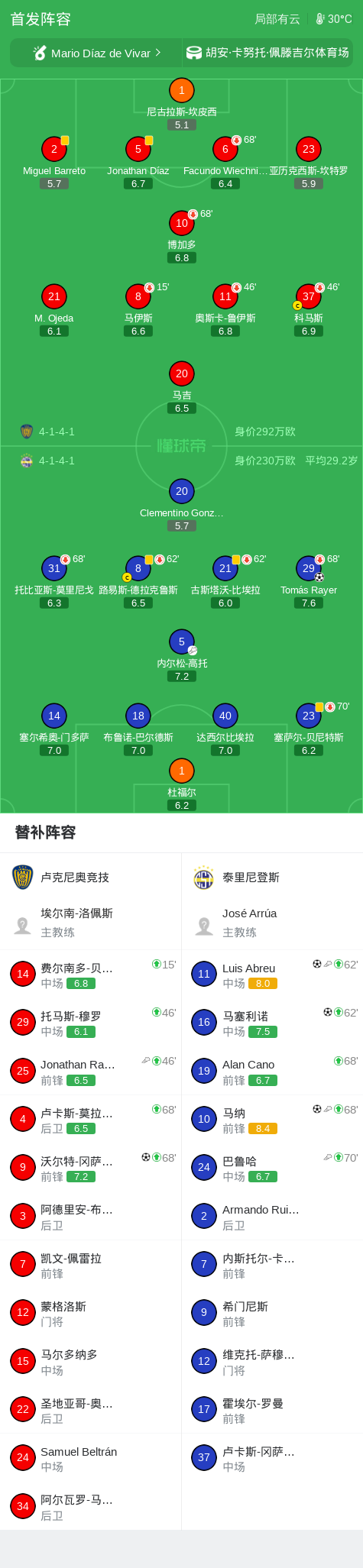Select 马吉 number 20 in red lineup
Image resolution: width=363 pixels, height=1568 pixels.
pyautogui.click(x=181, y=387)
